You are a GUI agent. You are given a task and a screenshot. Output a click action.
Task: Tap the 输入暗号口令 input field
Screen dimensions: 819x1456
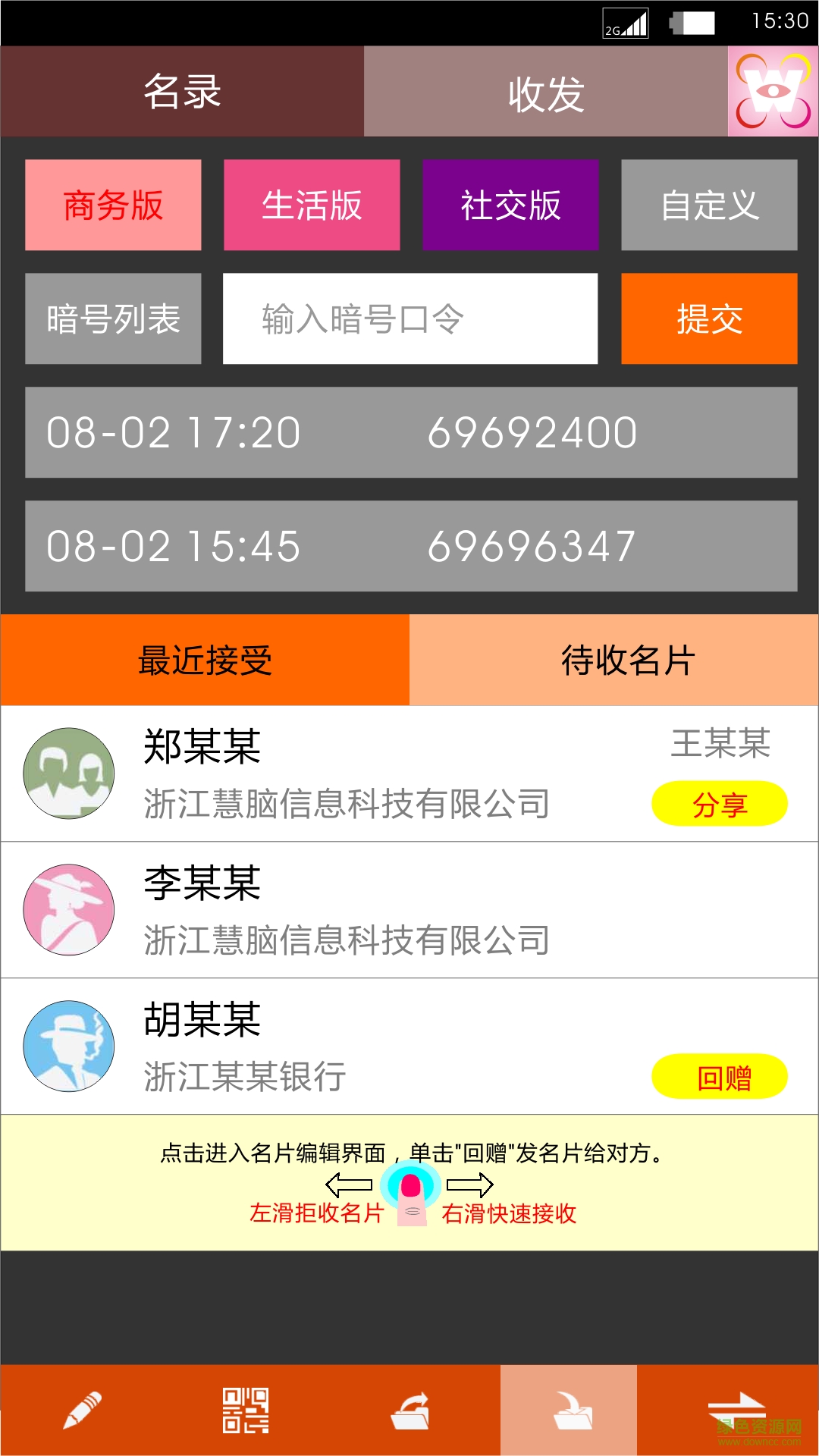pyautogui.click(x=409, y=318)
